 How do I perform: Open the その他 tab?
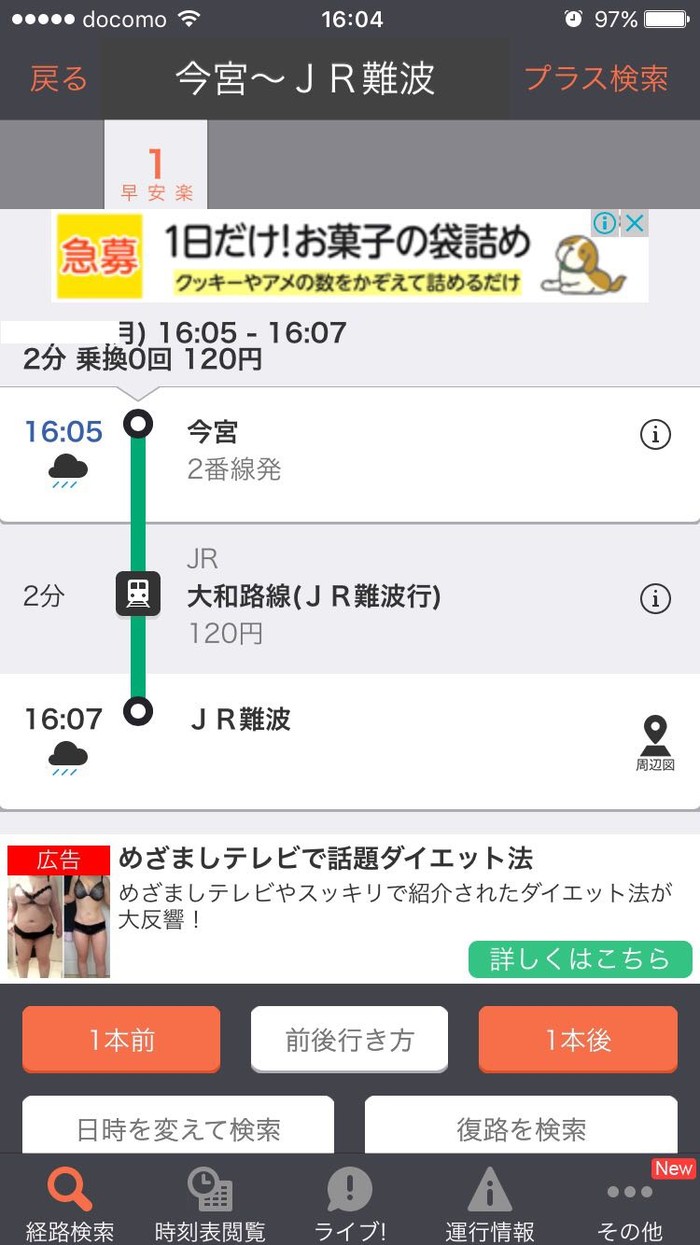click(x=630, y=1203)
